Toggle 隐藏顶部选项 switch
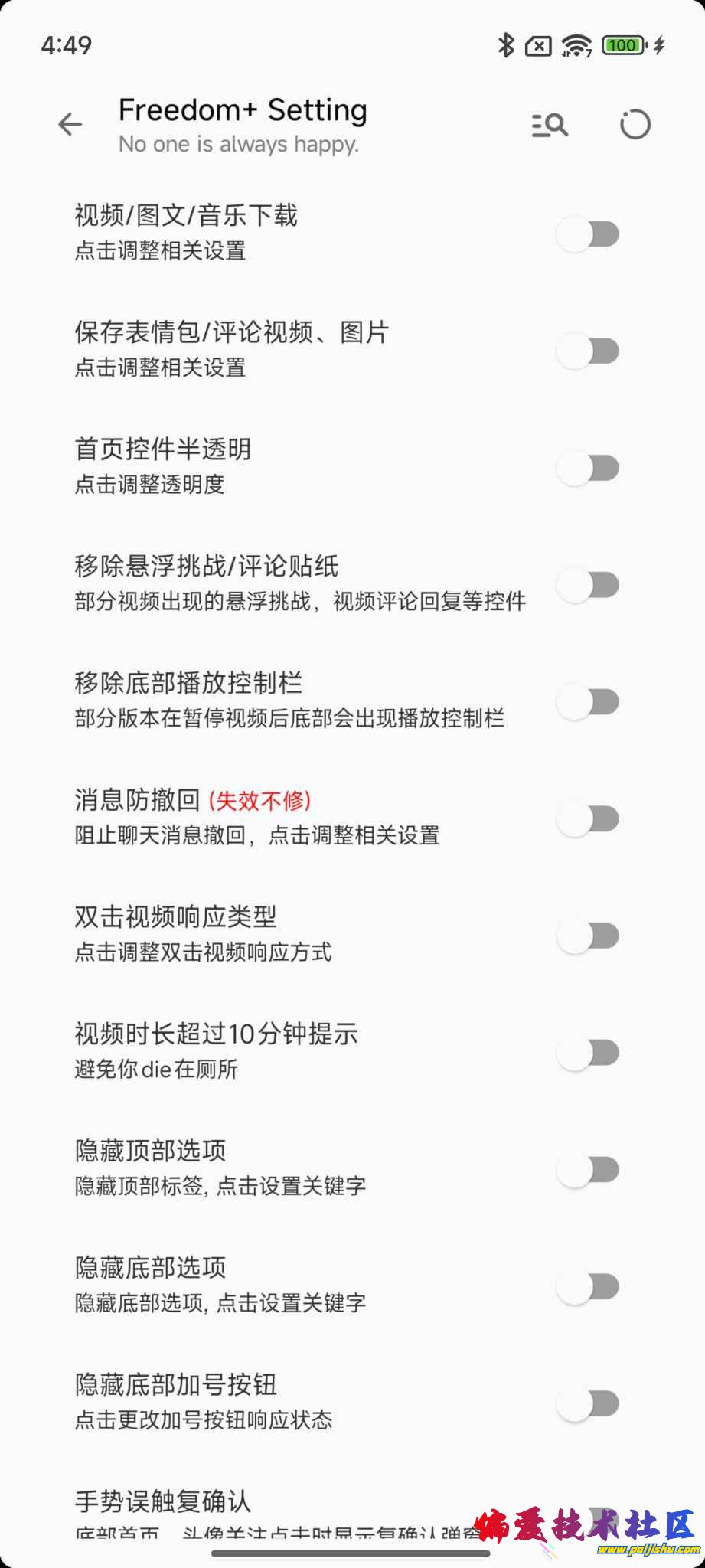This screenshot has width=705, height=1568. click(588, 1170)
